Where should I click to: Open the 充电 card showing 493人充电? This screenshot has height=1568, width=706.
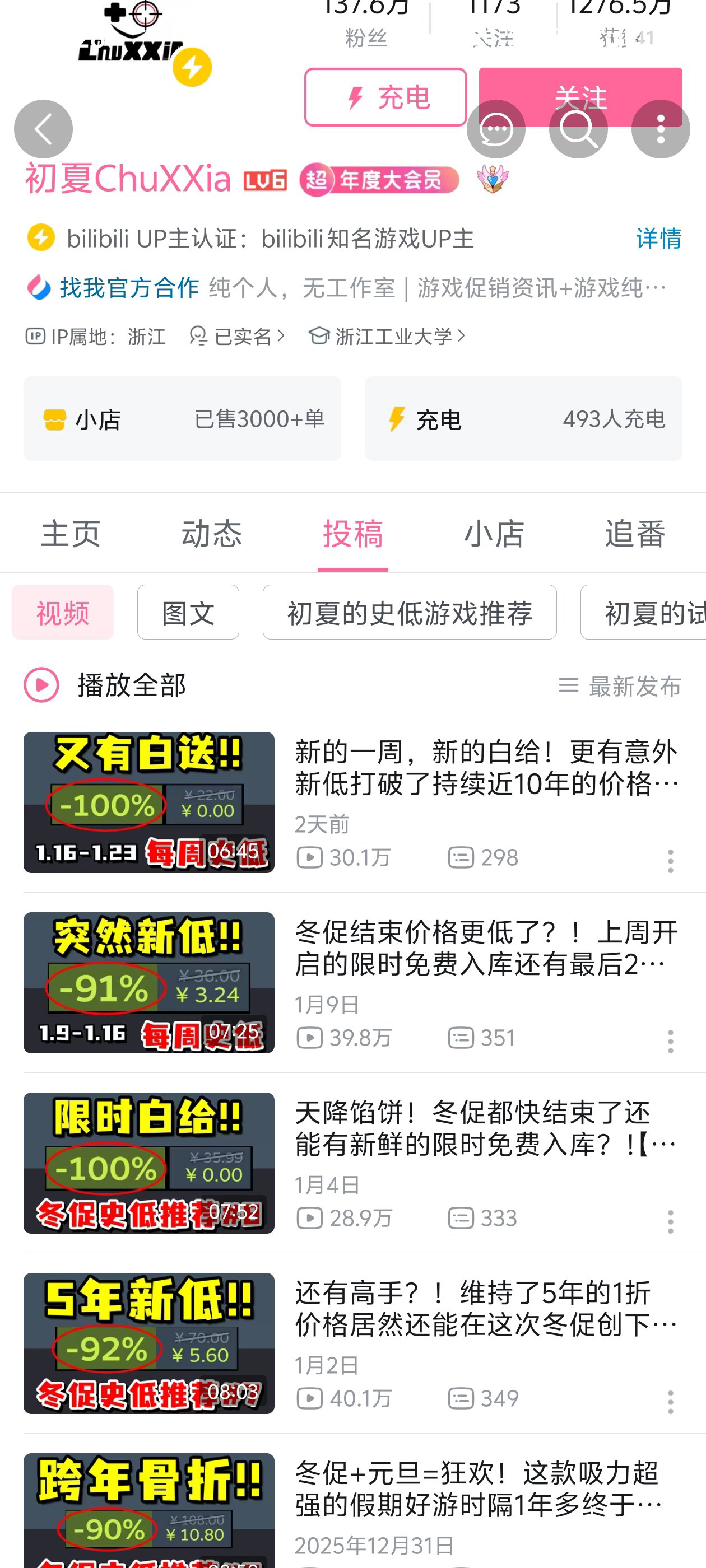point(523,419)
